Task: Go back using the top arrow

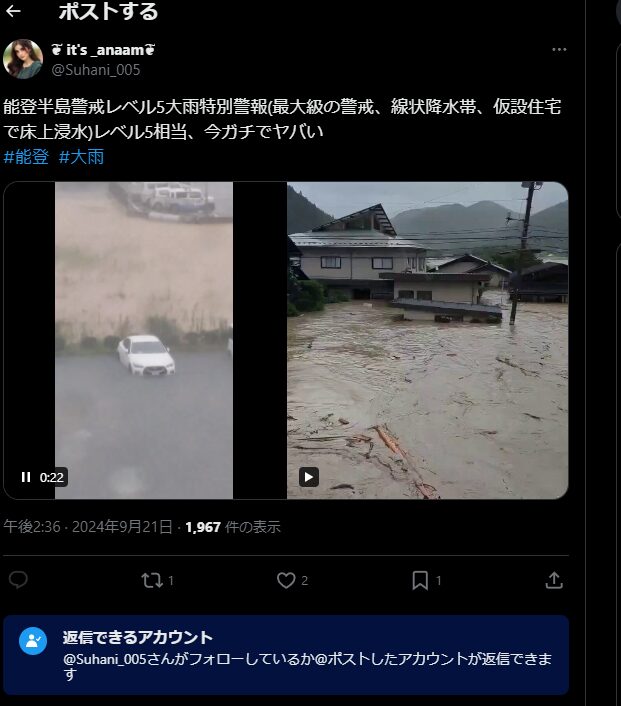Action: (13, 13)
